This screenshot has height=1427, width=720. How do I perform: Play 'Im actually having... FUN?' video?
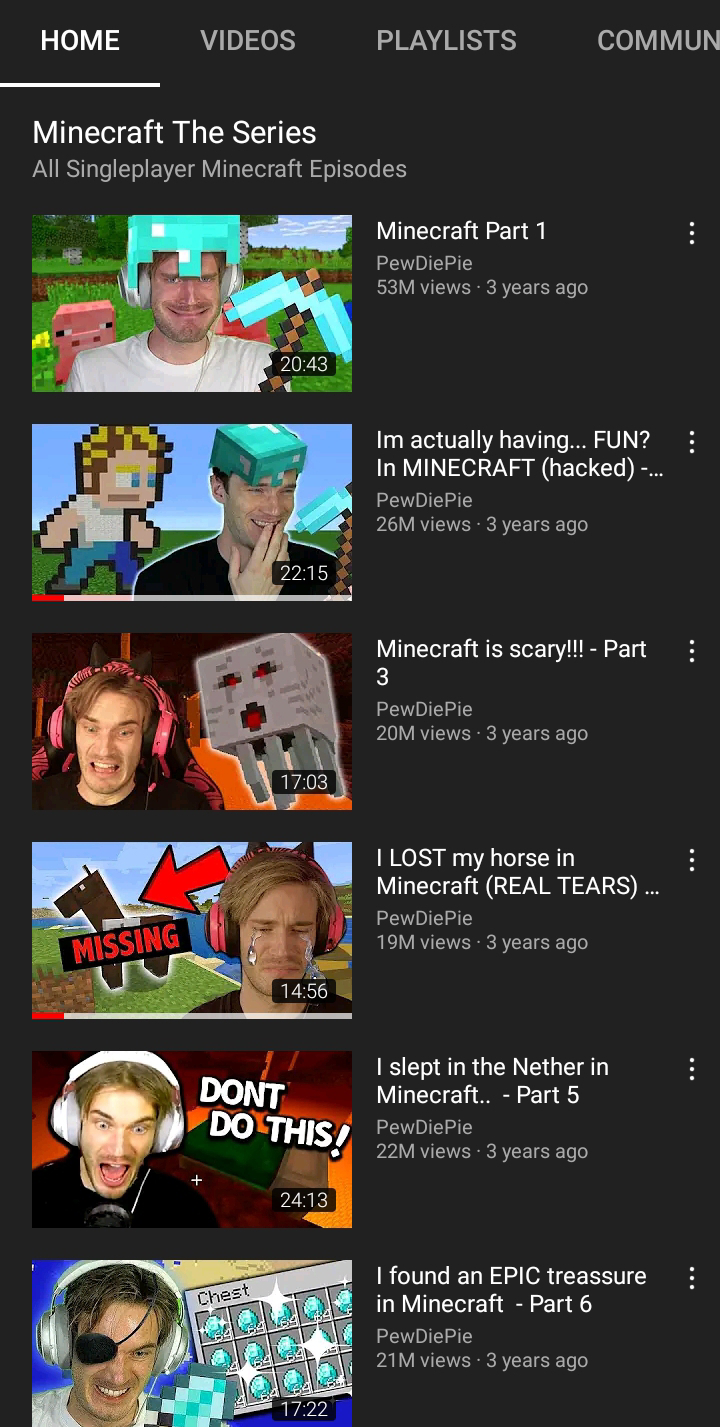click(x=192, y=512)
